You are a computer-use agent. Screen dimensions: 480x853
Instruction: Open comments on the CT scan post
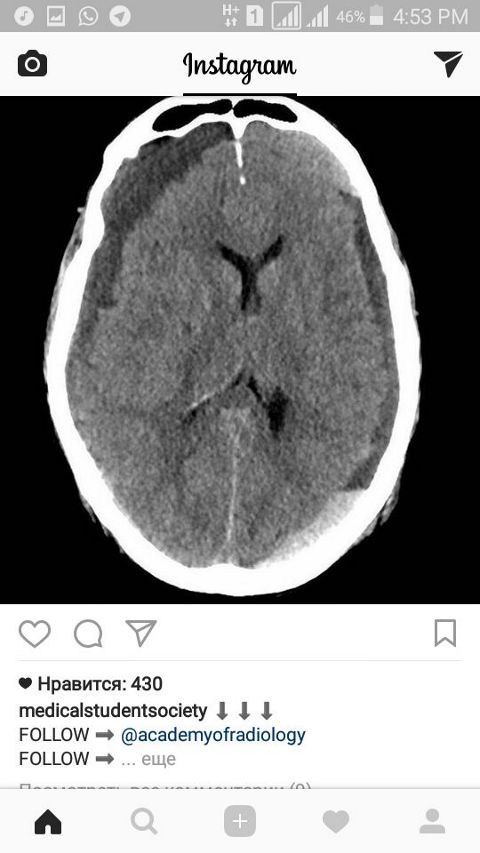point(88,634)
